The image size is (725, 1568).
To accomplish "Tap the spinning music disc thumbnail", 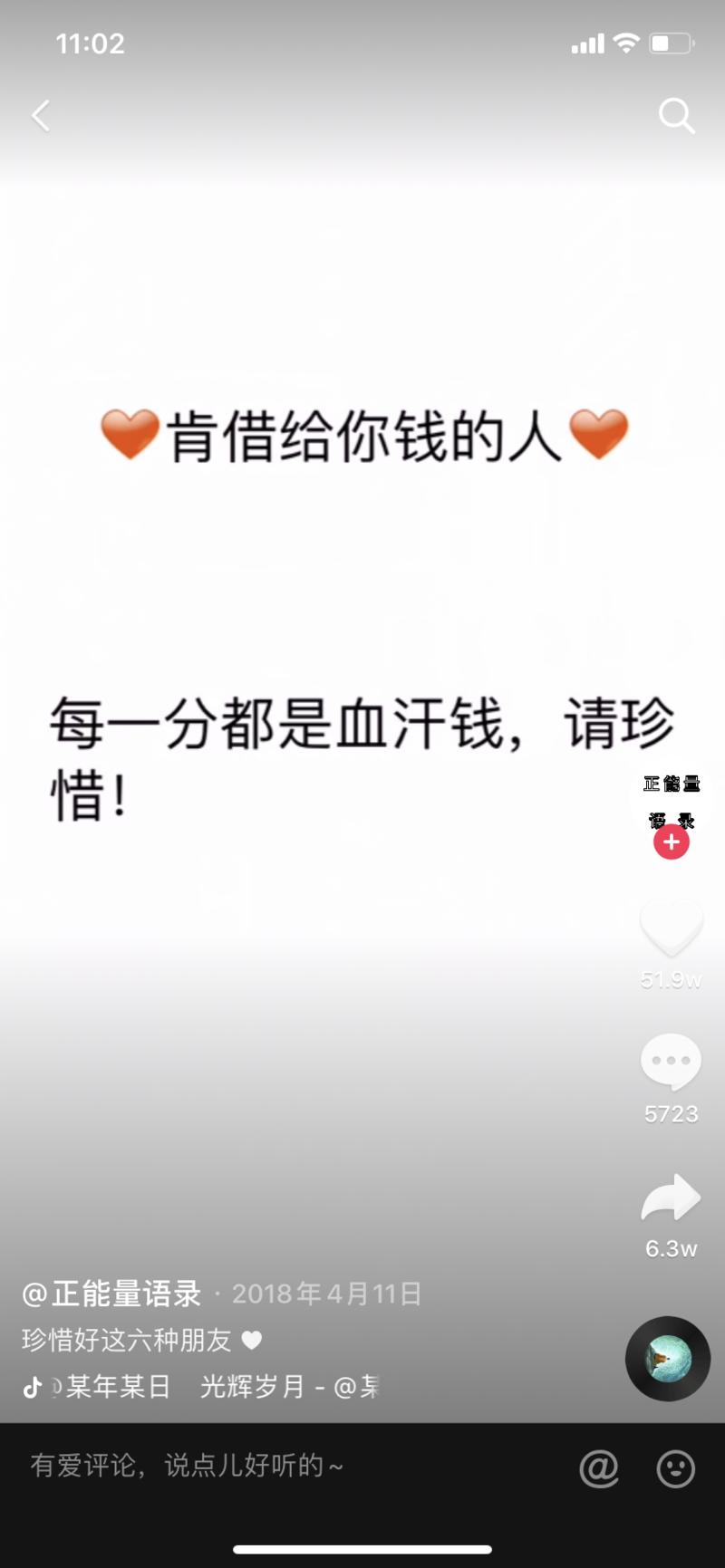I will (x=668, y=1359).
